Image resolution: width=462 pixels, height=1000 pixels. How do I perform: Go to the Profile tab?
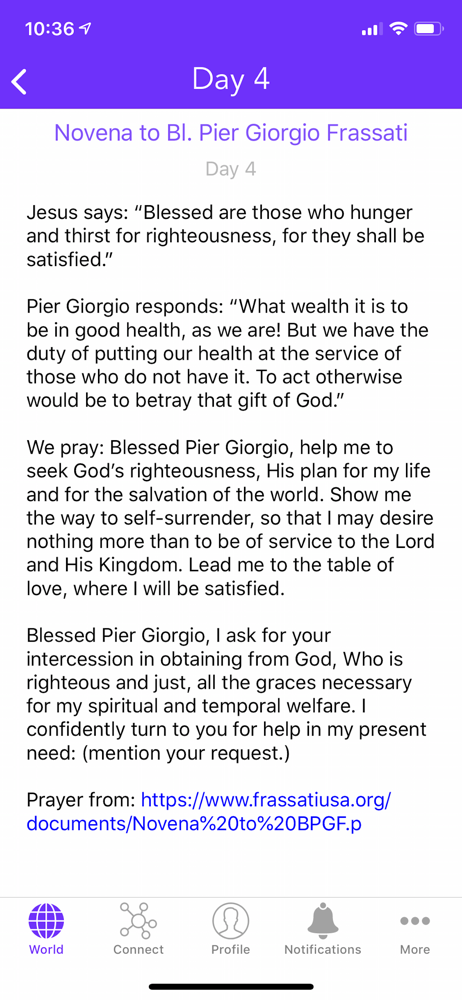[230, 929]
